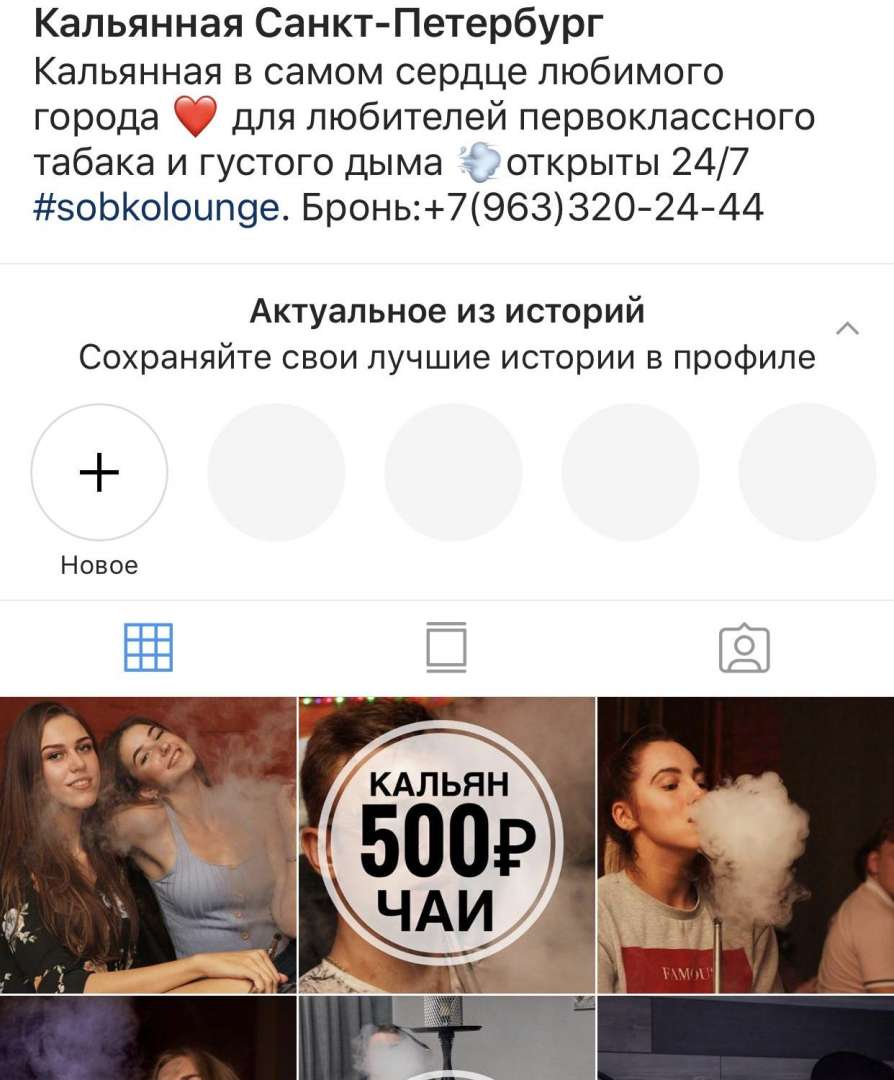This screenshot has height=1080, width=894.
Task: Add a new highlight with the Новое button
Action: coord(99,473)
